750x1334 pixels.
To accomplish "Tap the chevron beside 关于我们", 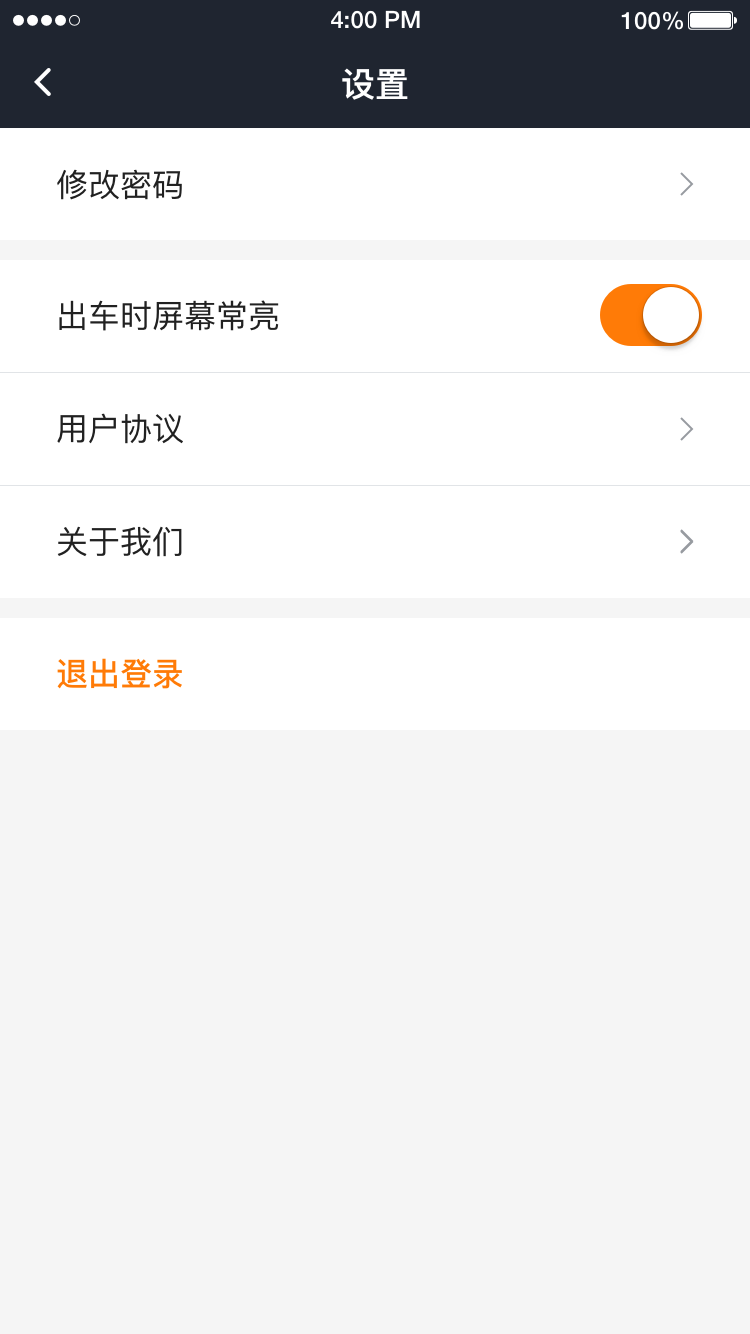I will click(x=686, y=541).
